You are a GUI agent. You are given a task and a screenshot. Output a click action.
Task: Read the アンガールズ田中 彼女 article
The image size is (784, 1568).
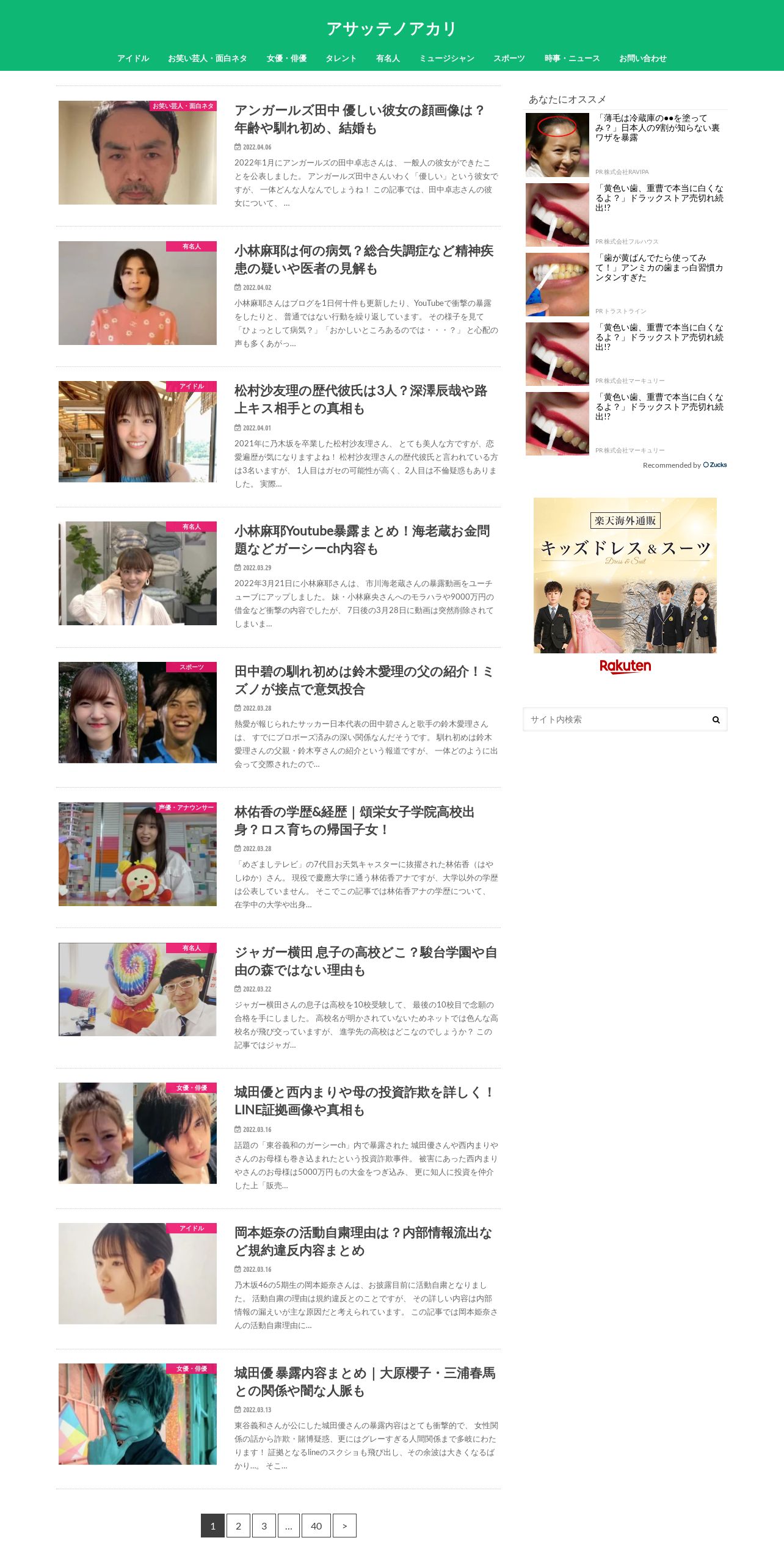coord(359,119)
